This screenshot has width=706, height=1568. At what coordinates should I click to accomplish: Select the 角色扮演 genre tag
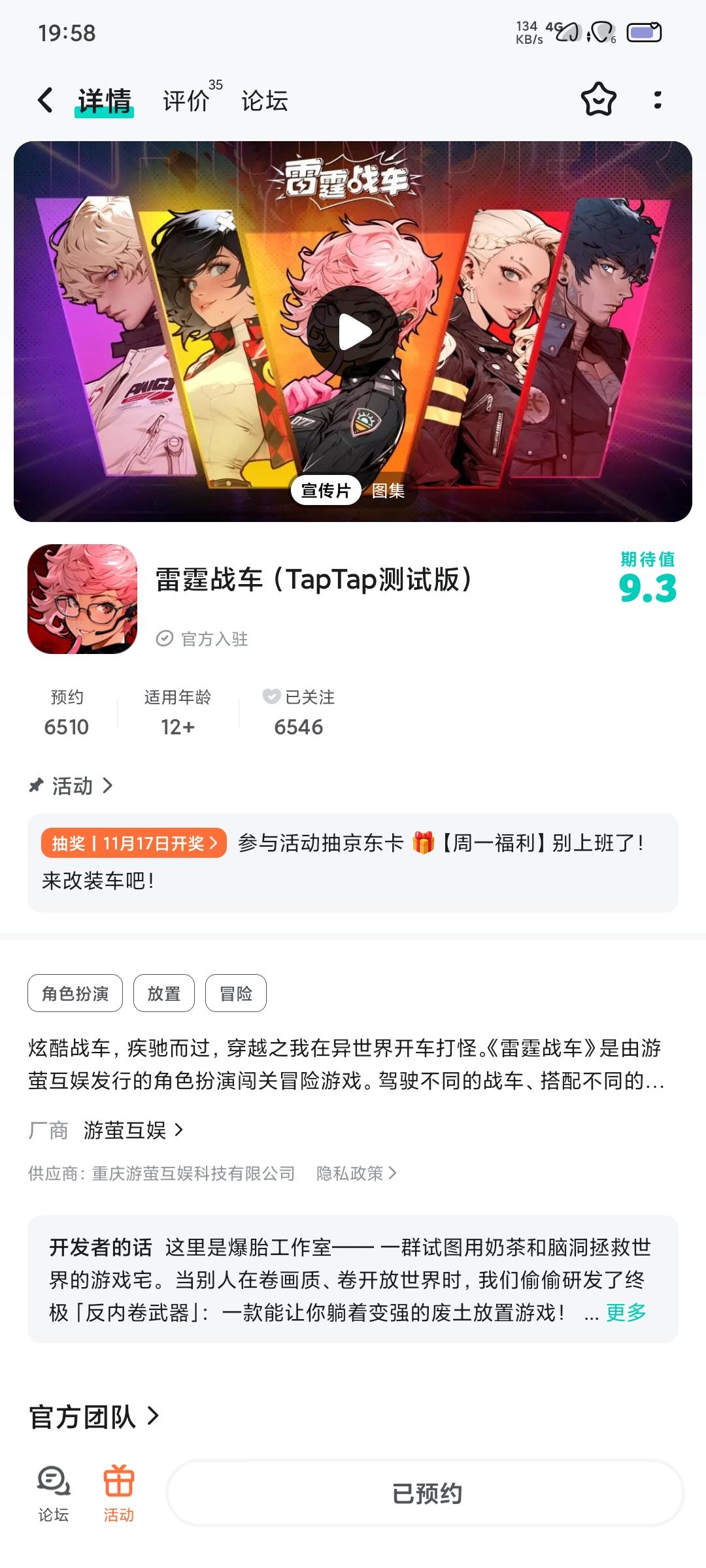tap(74, 993)
